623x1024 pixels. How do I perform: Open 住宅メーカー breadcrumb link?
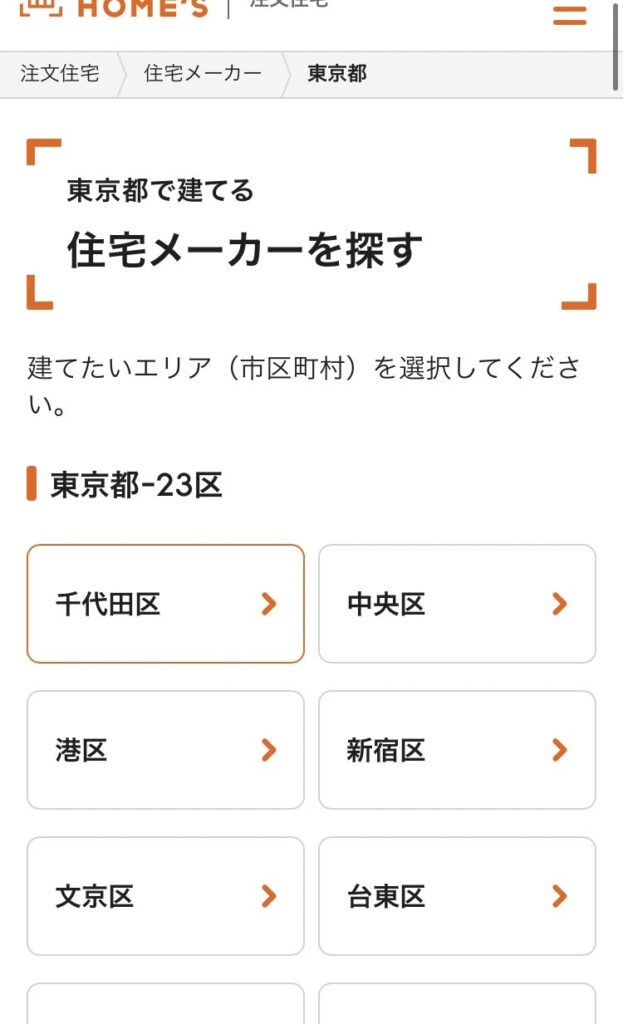(x=202, y=73)
